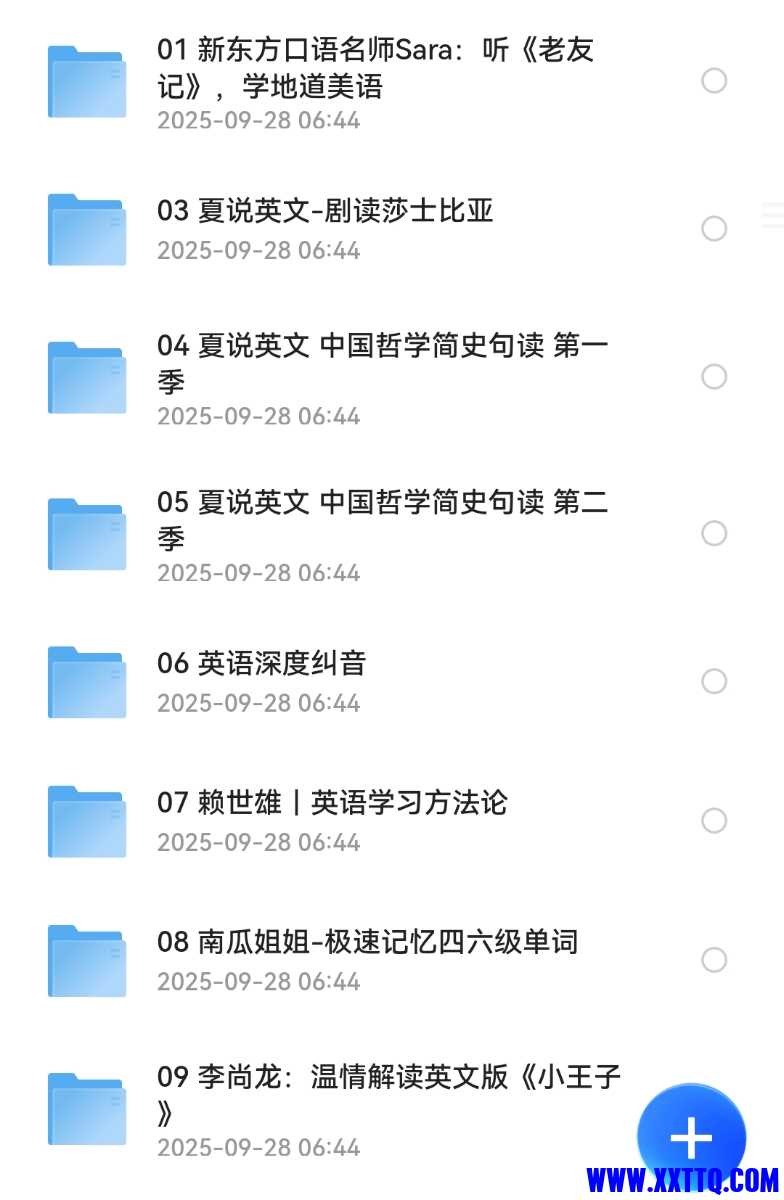The width and height of the screenshot is (784, 1200).
Task: Tap the title "07 赖世雄｜英语学习方法论"
Action: (x=330, y=803)
